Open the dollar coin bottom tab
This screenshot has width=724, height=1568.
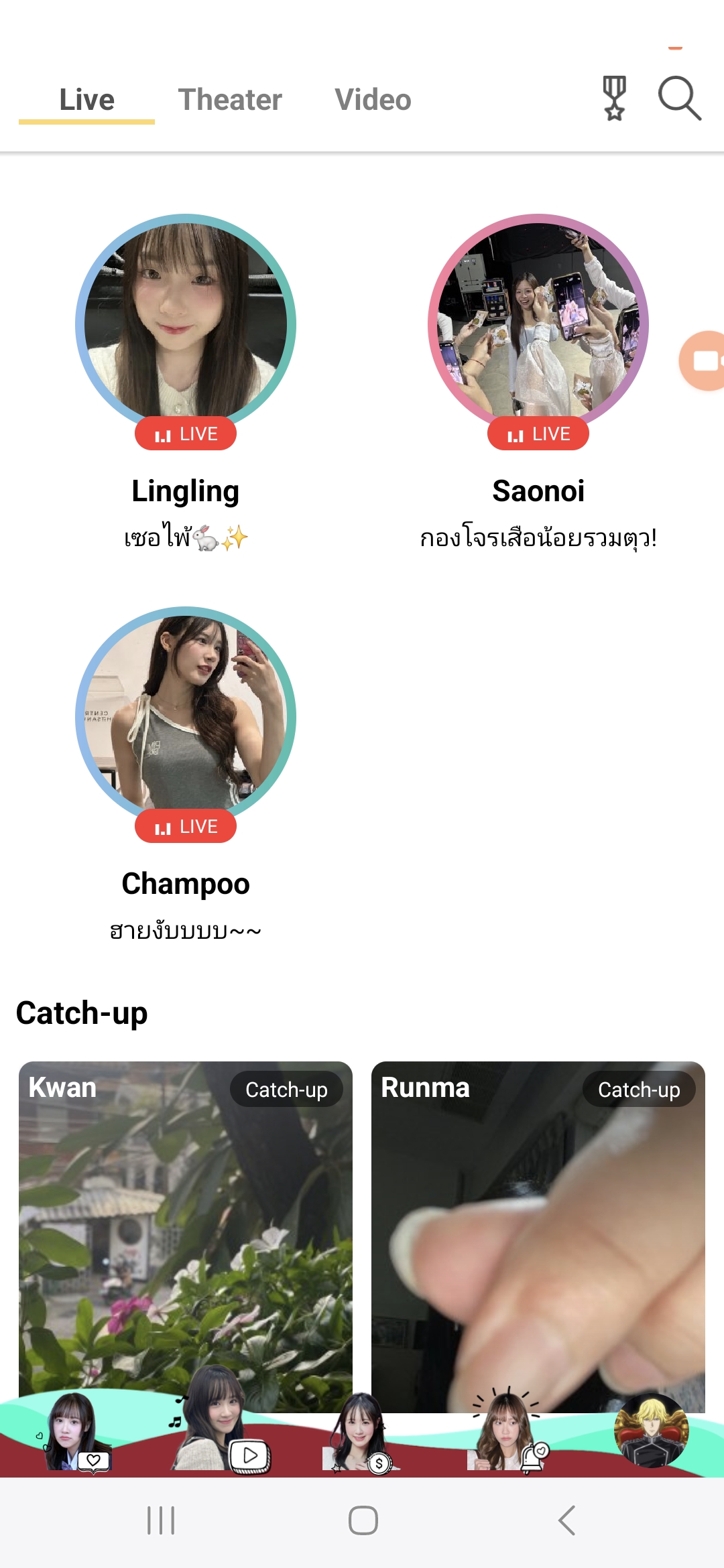coord(362,1435)
